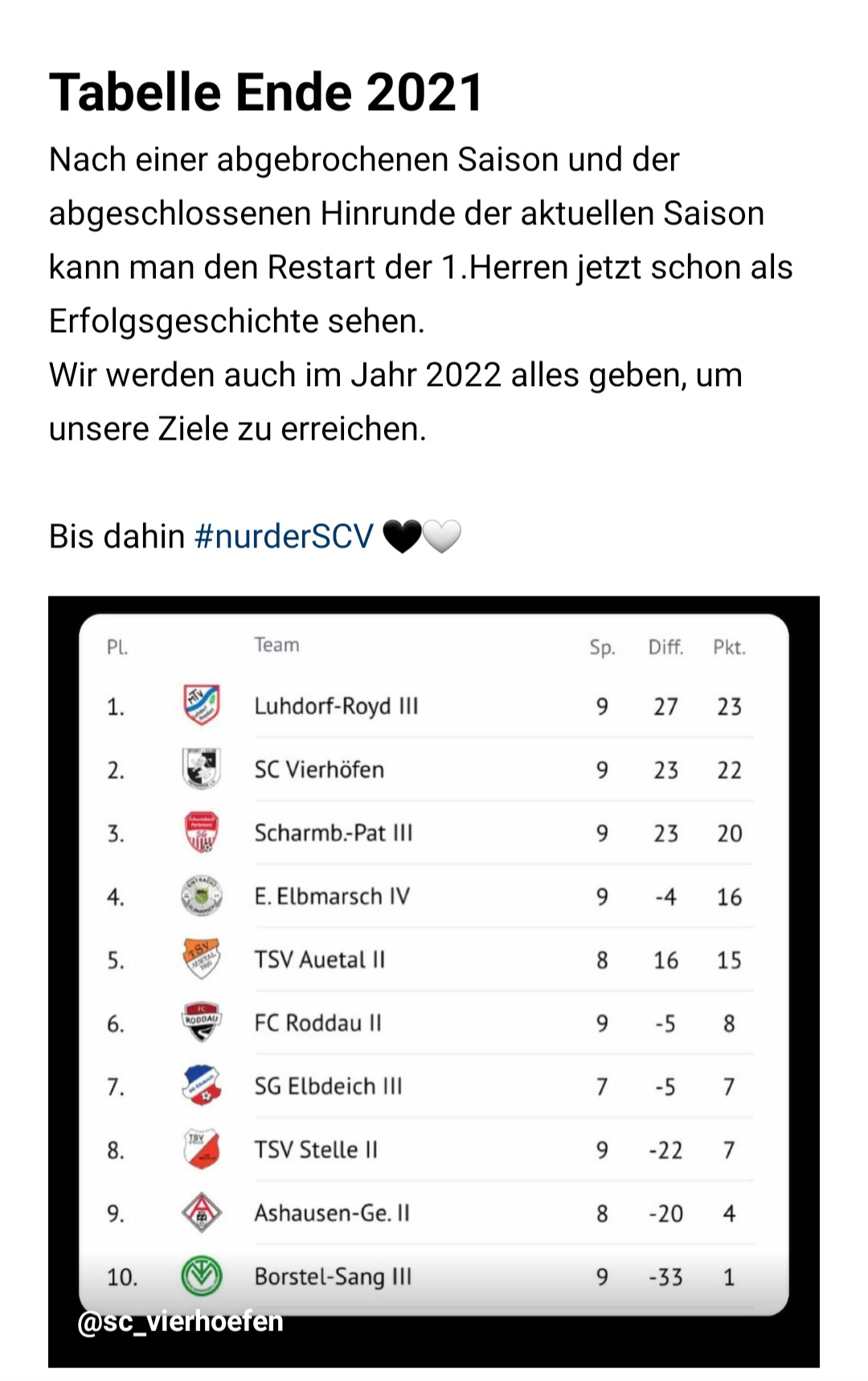Image resolution: width=868 pixels, height=1381 pixels.
Task: Open the league table image
Action: click(x=434, y=981)
